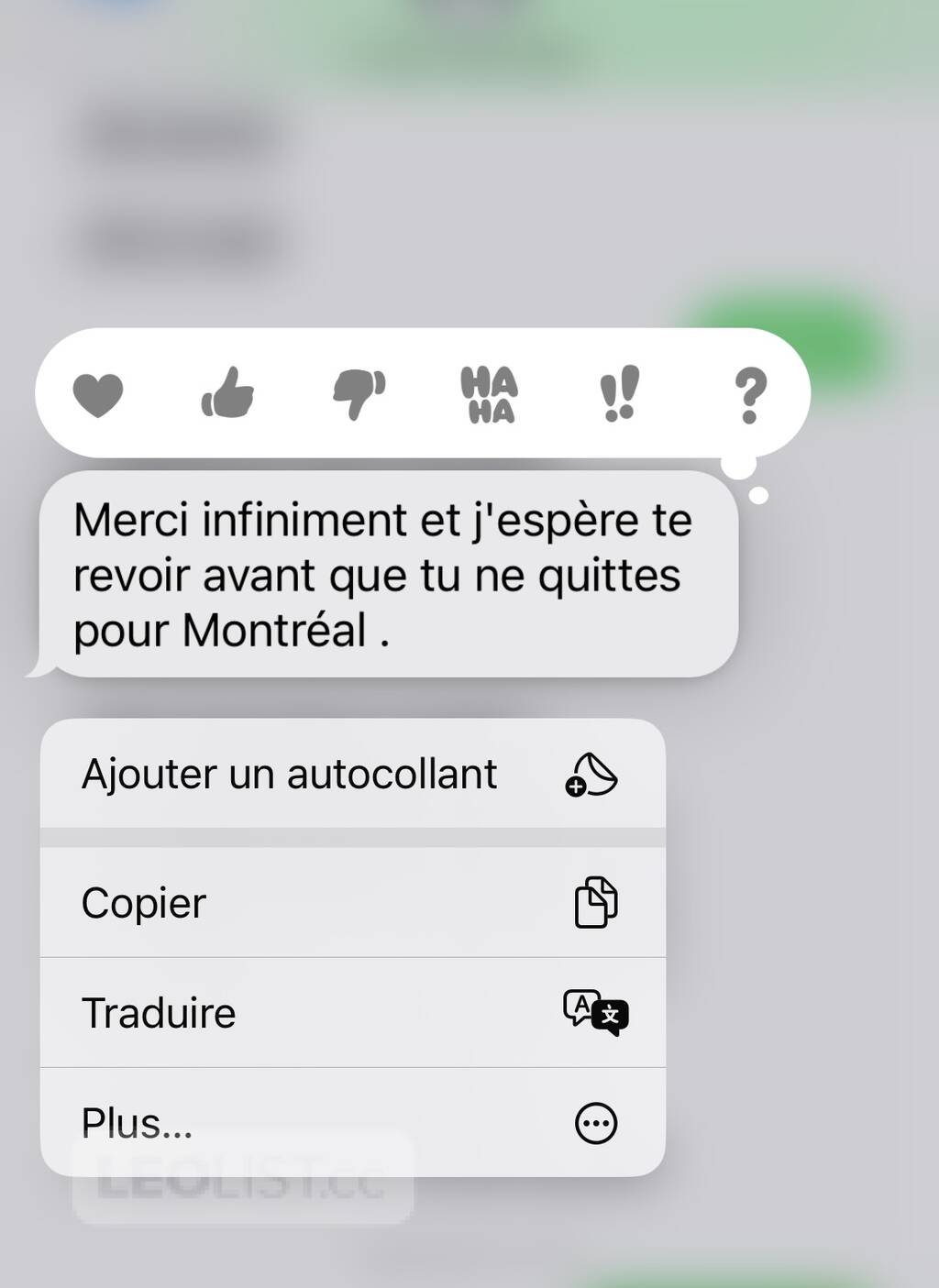React with the HA HA tapback
Image resolution: width=939 pixels, height=1288 pixels.
489,395
